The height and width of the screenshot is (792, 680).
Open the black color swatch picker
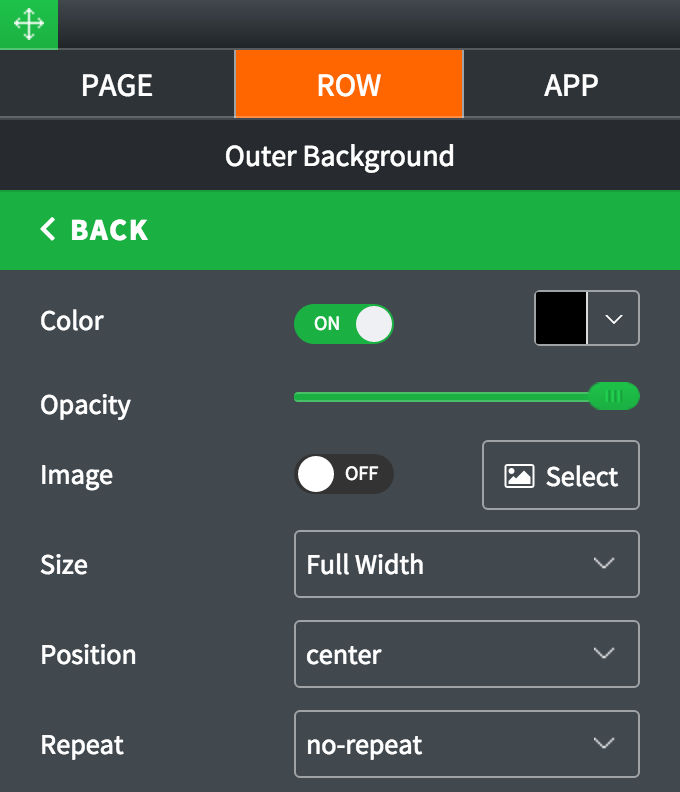(587, 318)
